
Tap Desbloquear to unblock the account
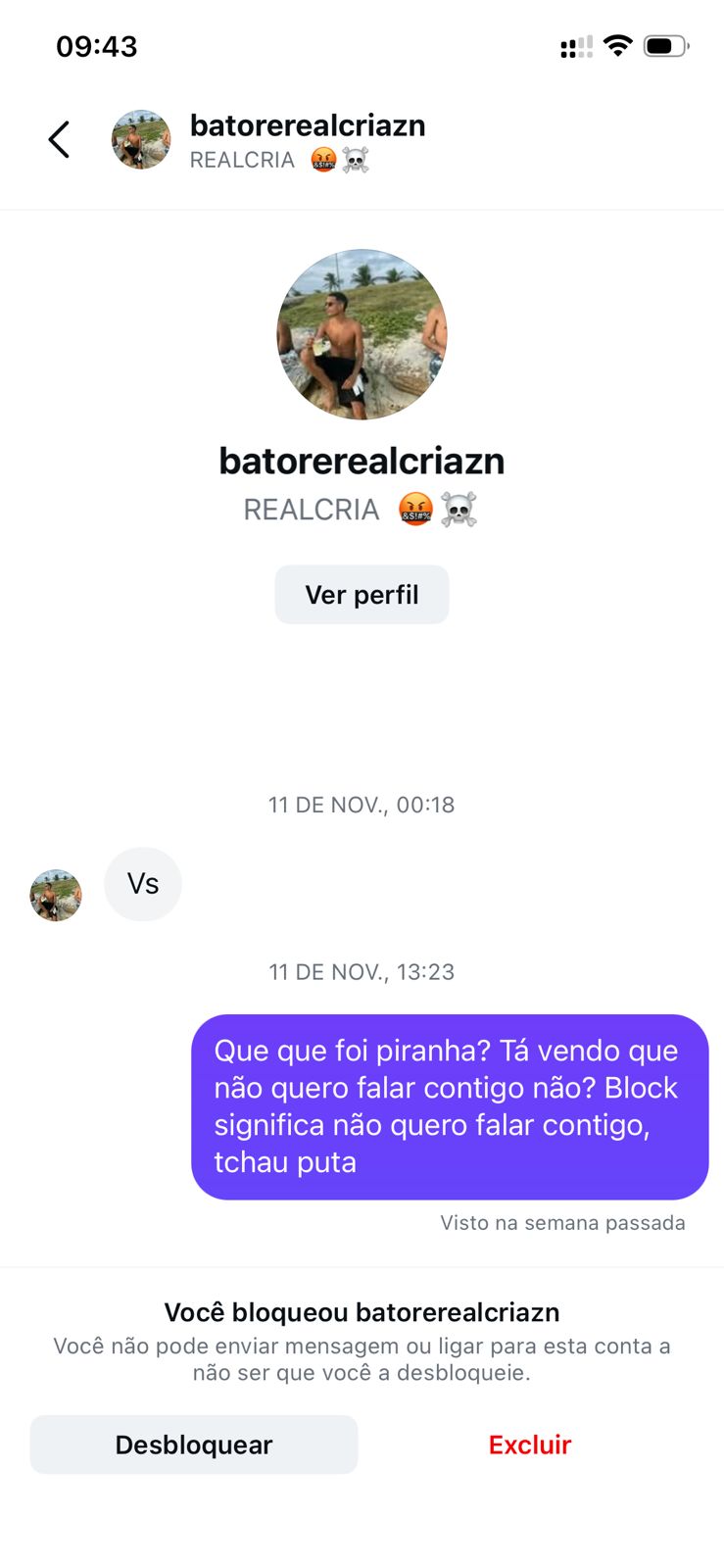click(194, 1445)
